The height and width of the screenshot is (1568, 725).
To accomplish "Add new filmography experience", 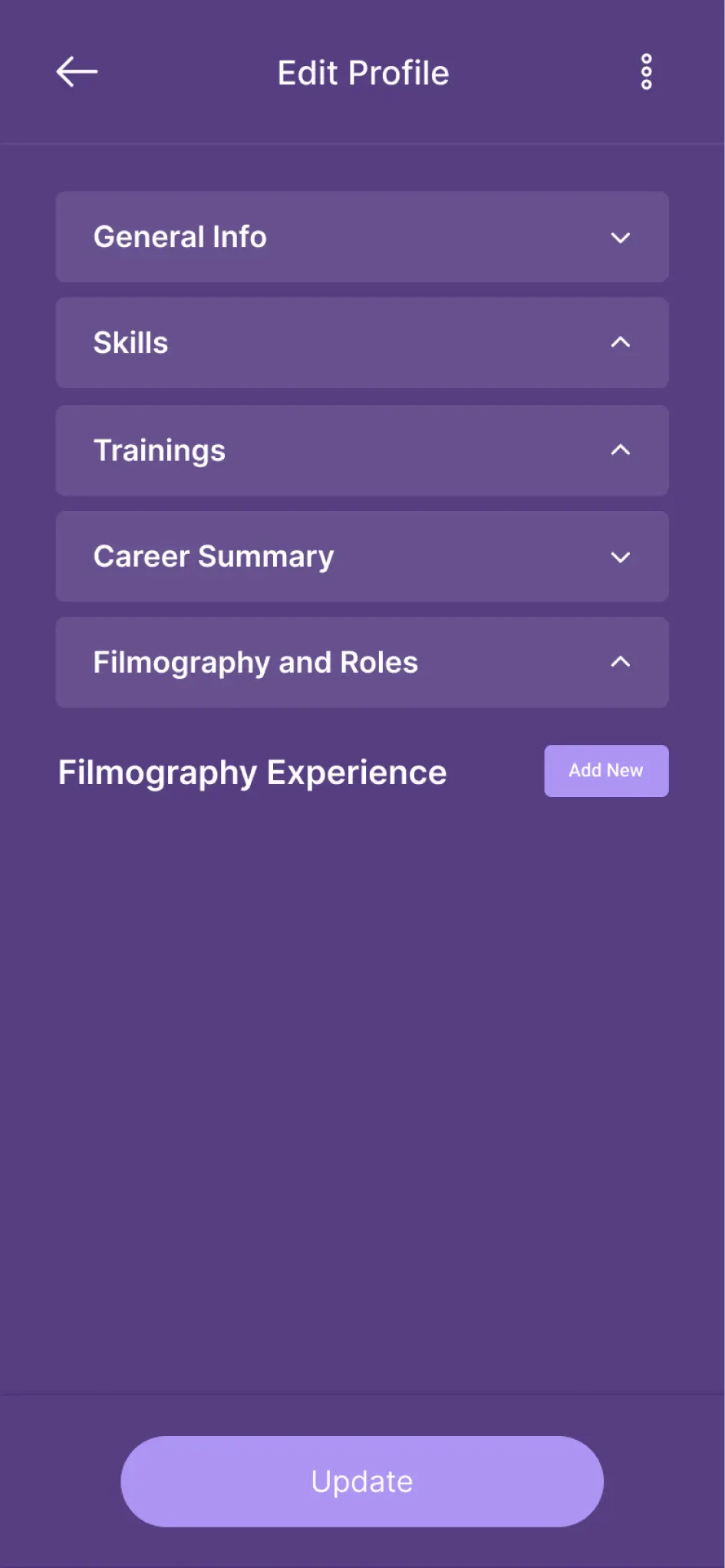I will tap(606, 771).
